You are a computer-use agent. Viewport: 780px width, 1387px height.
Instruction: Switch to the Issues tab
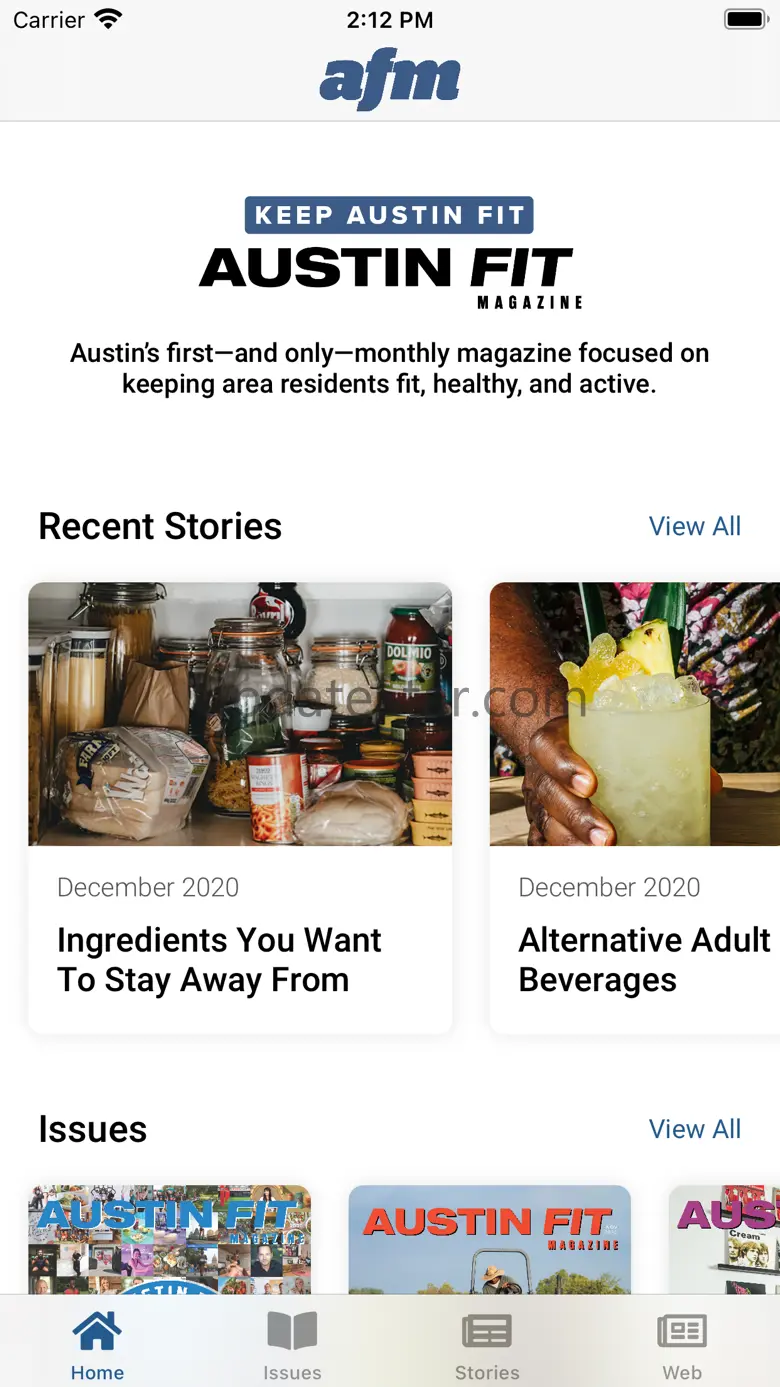click(x=292, y=1346)
